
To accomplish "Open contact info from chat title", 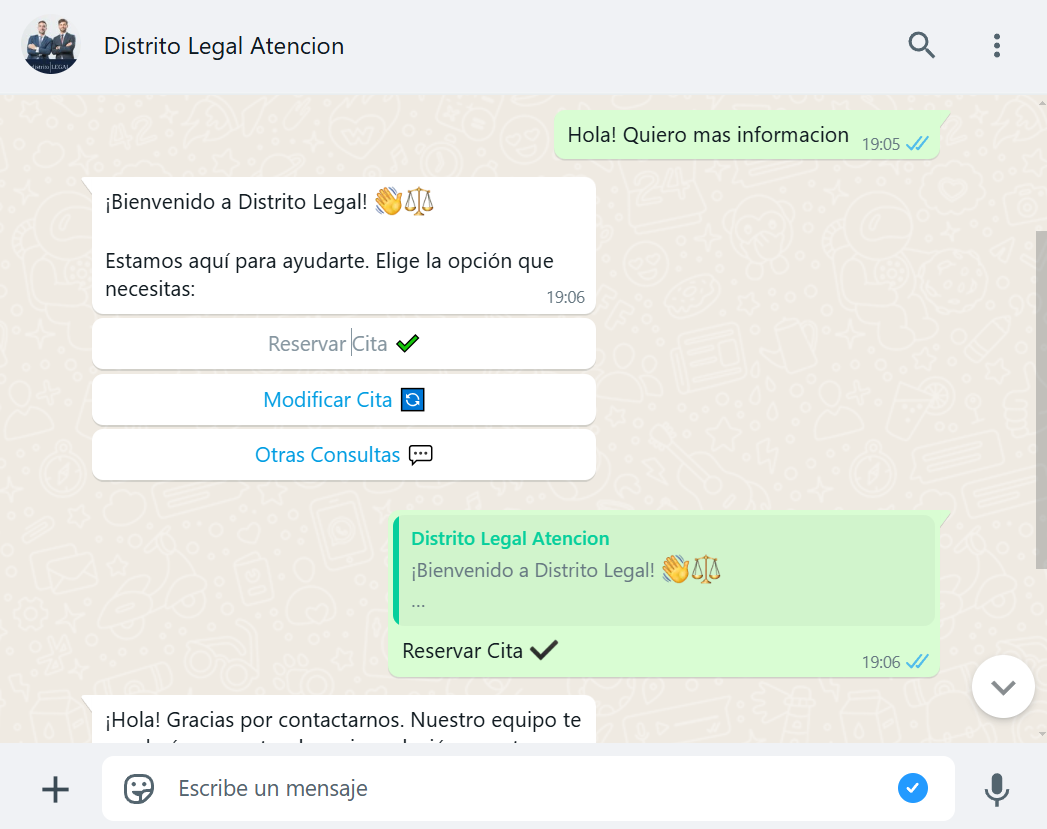I will click(224, 46).
